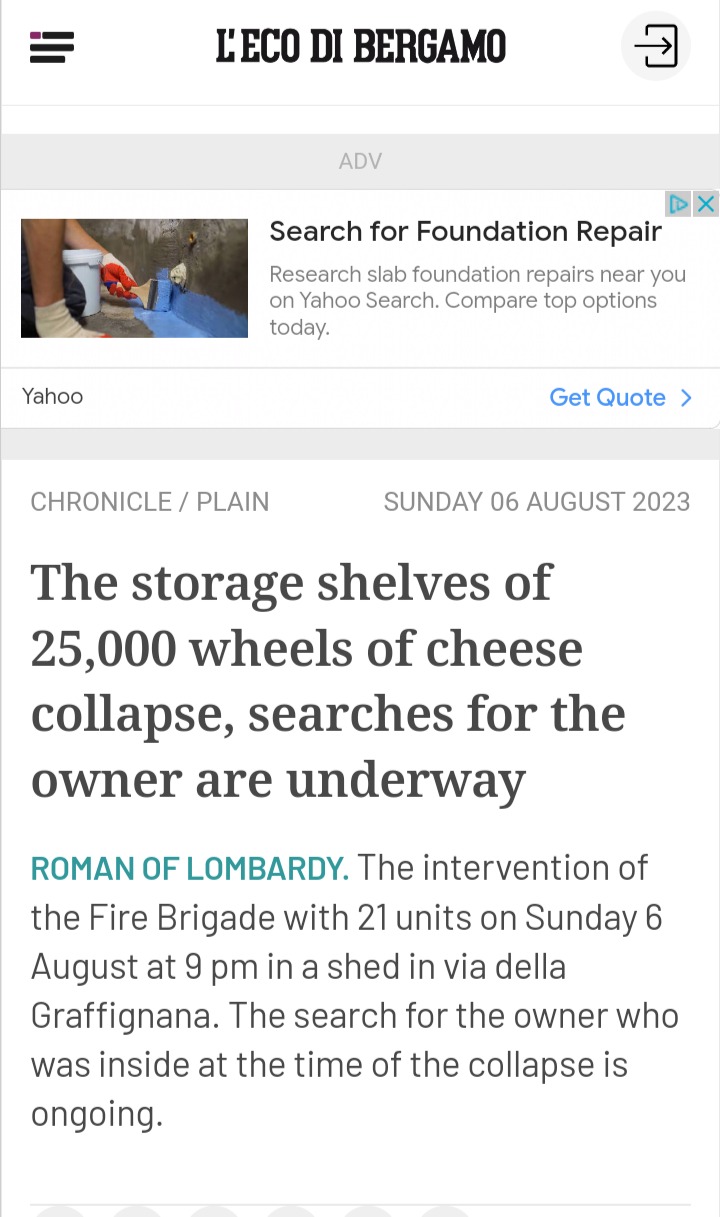Open the Search for Foundation Repair ad
Image resolution: width=720 pixels, height=1217 pixels.
[465, 232]
